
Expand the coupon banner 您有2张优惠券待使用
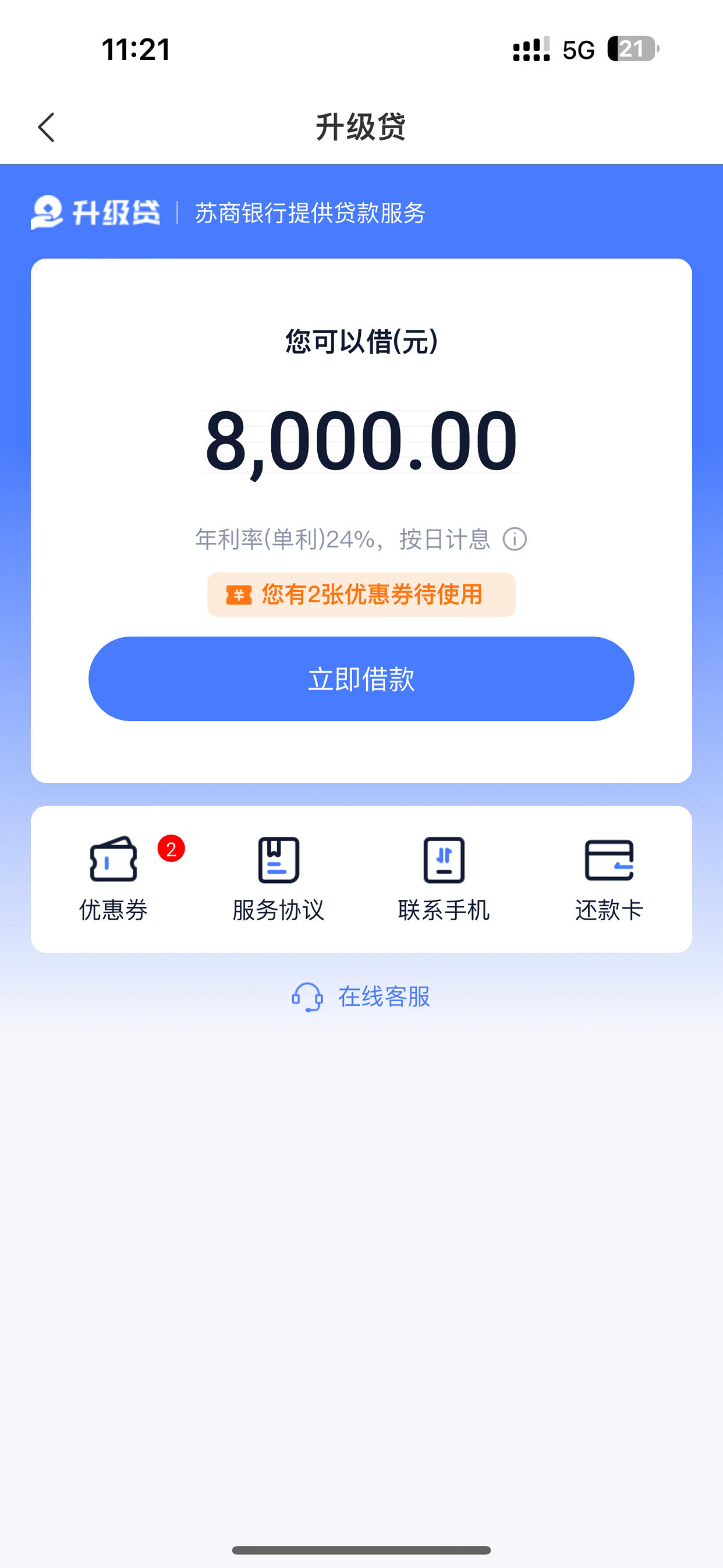tap(361, 595)
